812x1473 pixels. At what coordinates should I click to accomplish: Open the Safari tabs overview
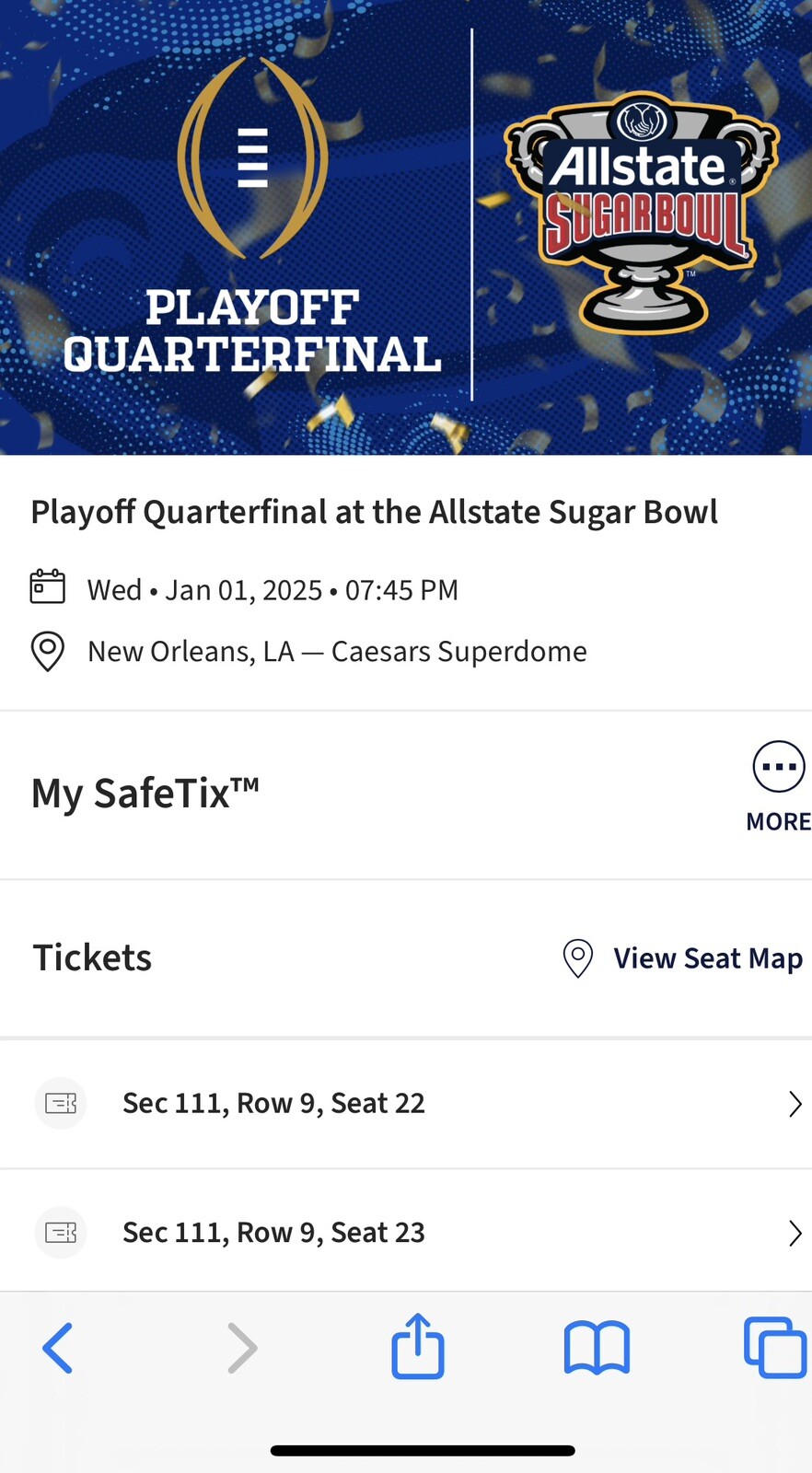coord(774,1347)
